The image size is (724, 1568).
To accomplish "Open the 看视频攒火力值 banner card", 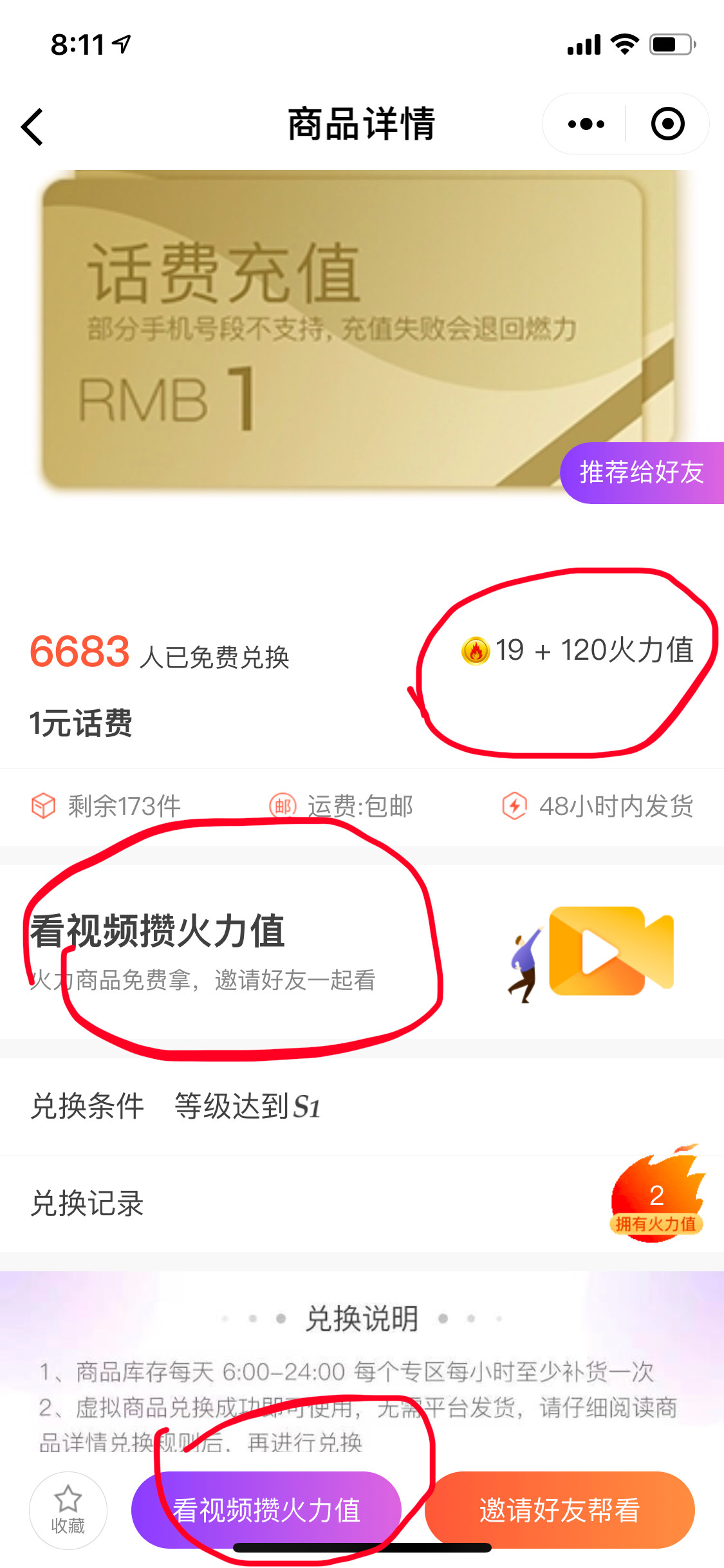I will coord(360,951).
